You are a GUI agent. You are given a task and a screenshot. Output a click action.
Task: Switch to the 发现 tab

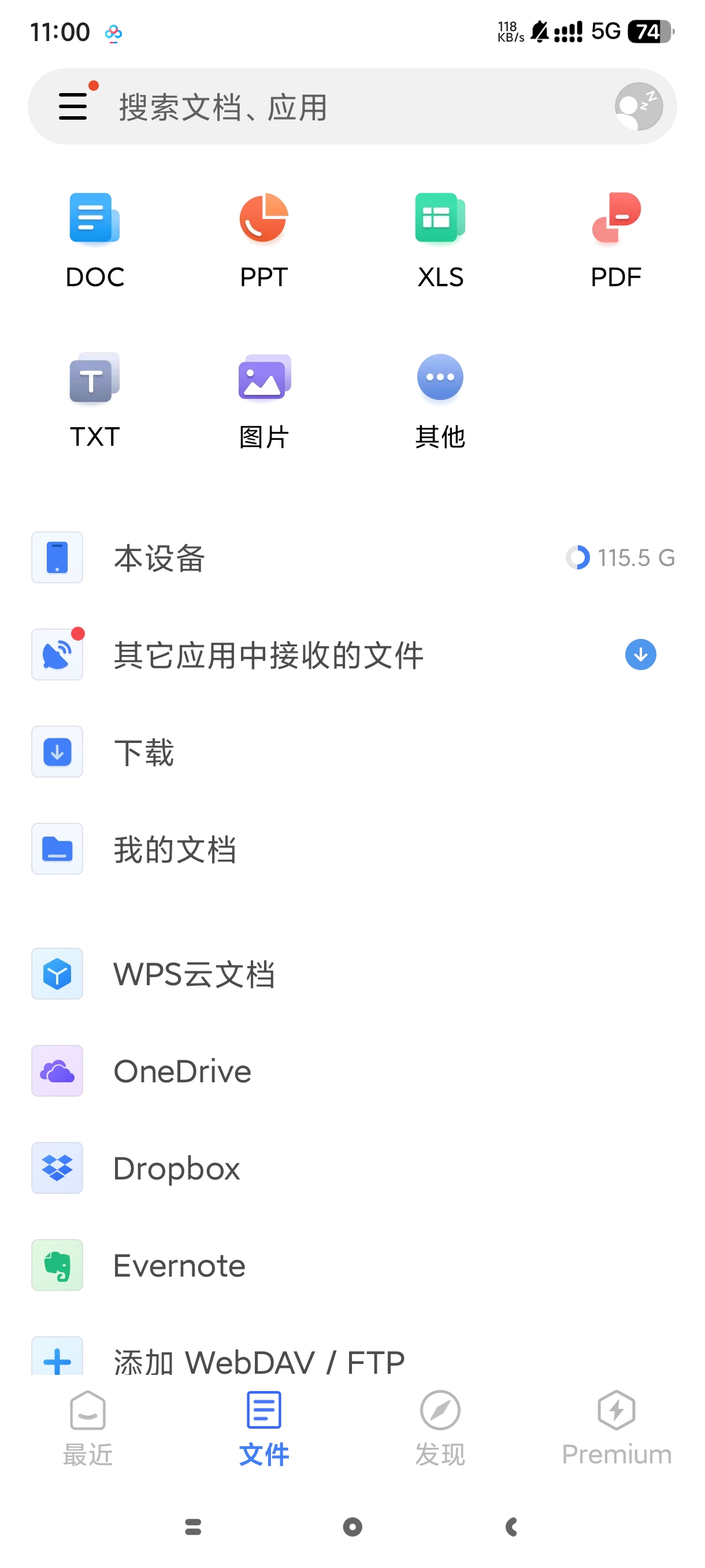(440, 1428)
